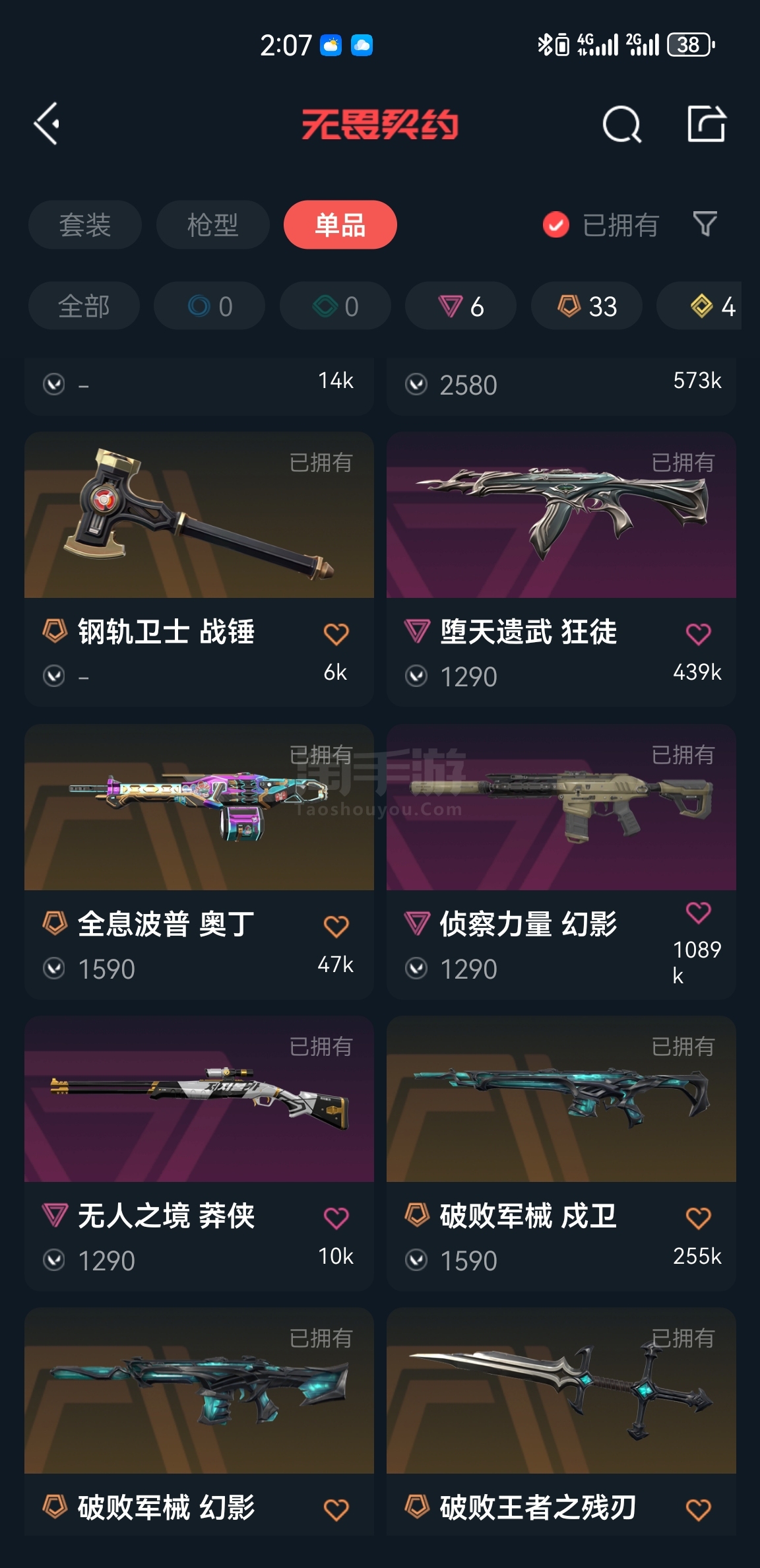The width and height of the screenshot is (760, 1568).
Task: Filter by the purple tier chip showing 6
Action: tap(460, 306)
